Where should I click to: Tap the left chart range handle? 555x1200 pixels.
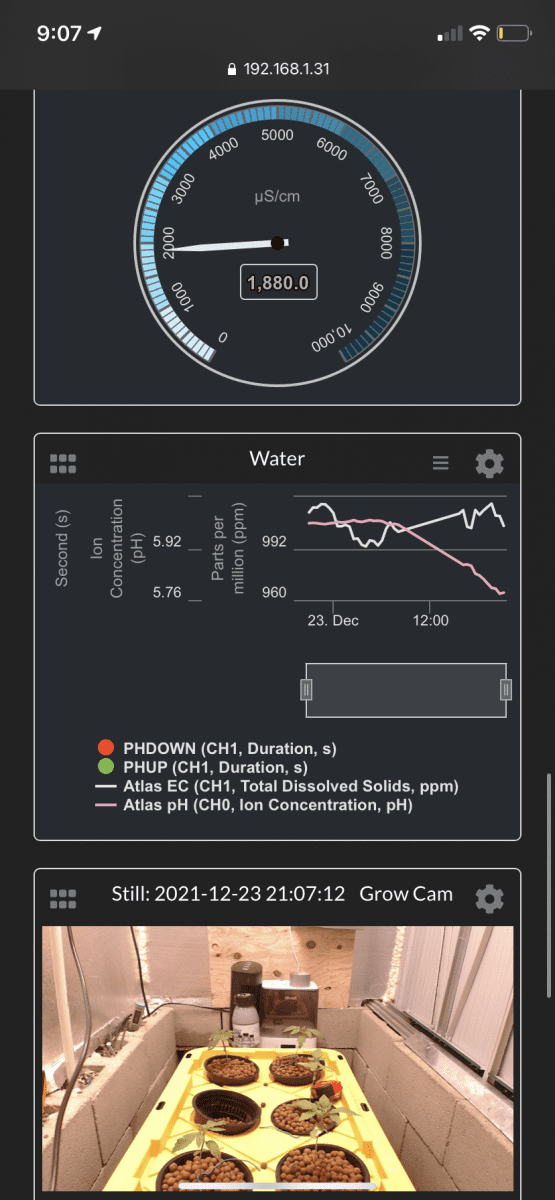tap(307, 690)
